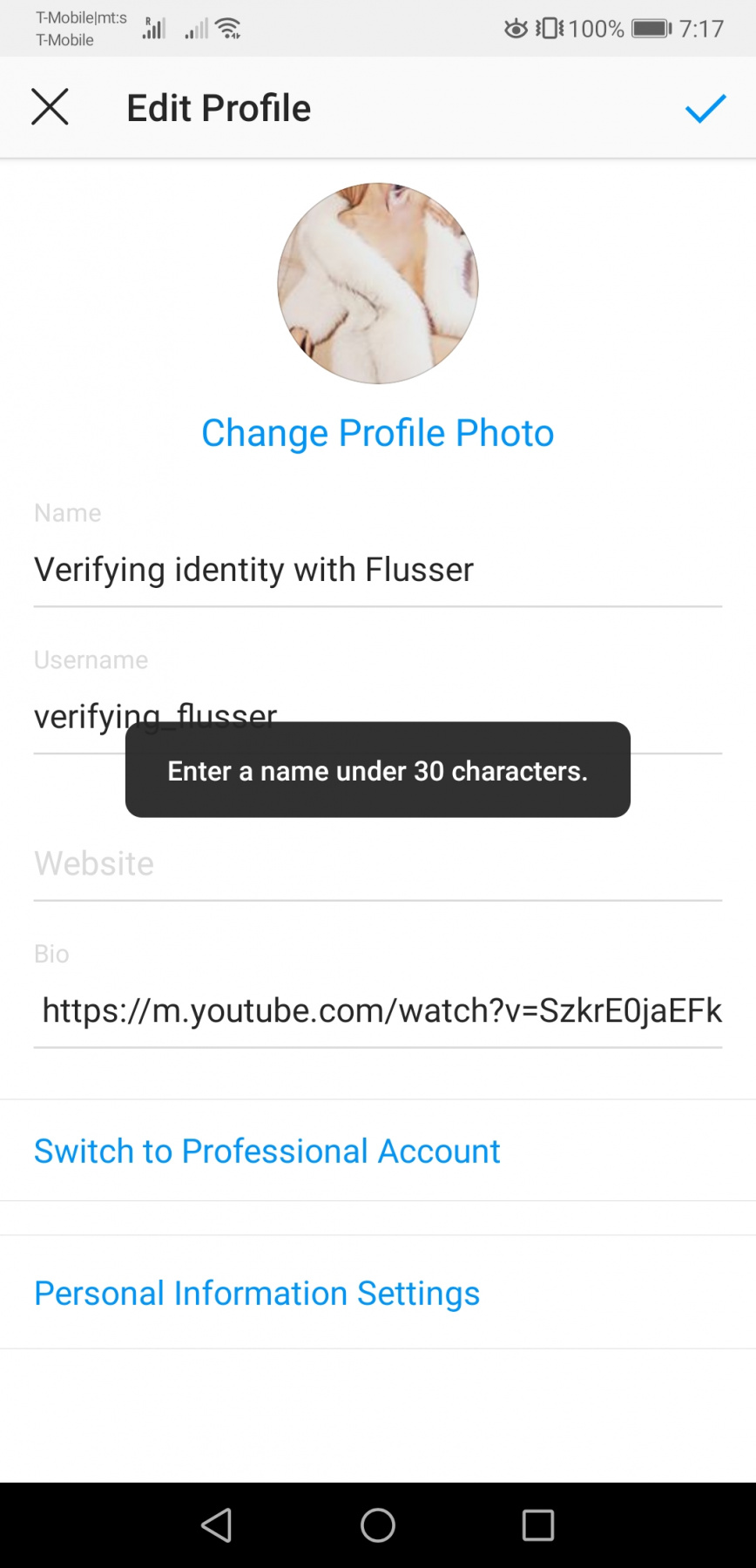Close Edit Profile with the X icon
Image resolution: width=756 pixels, height=1568 pixels.
pos(50,107)
